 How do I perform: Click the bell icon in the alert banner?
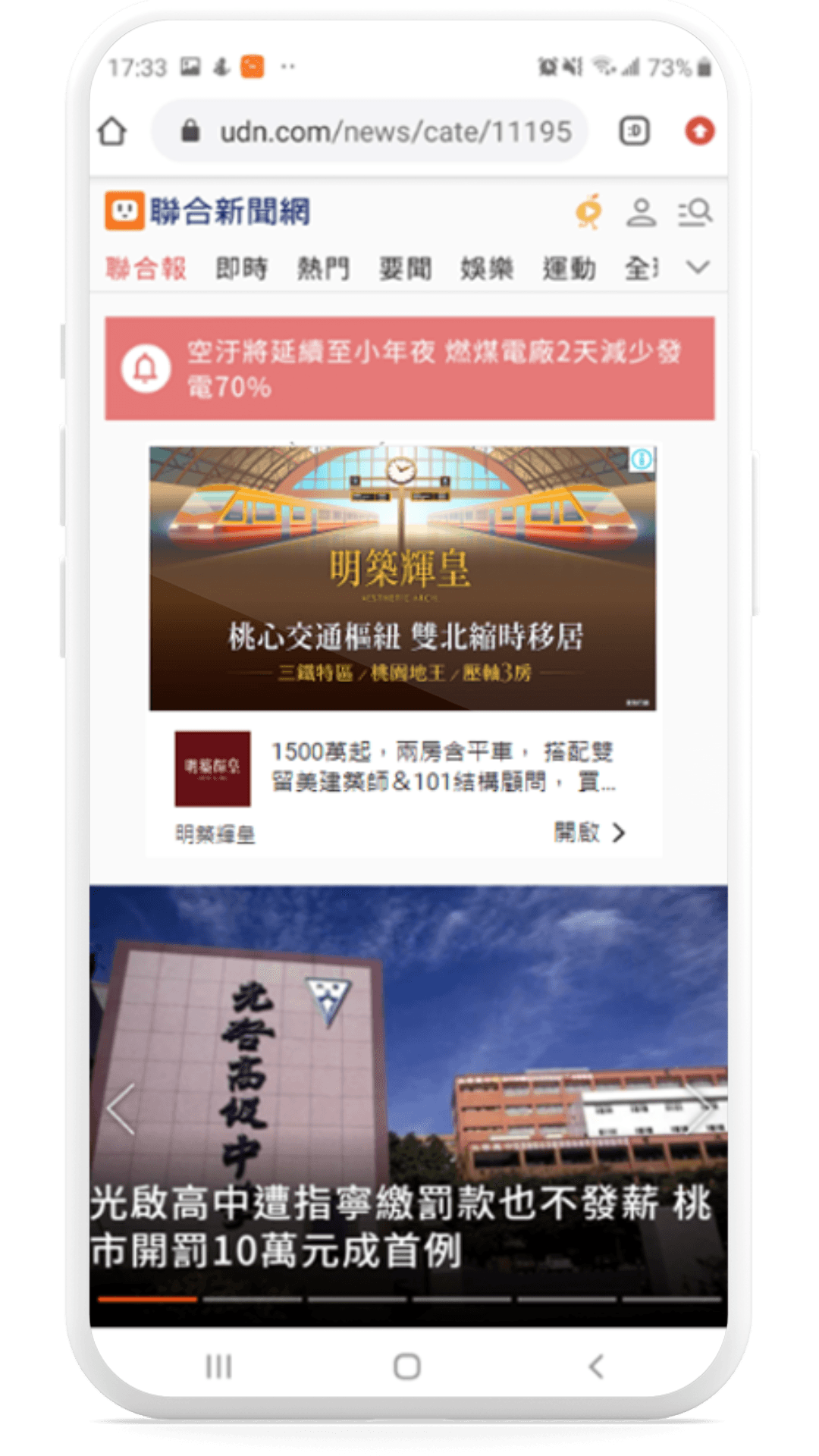(146, 366)
